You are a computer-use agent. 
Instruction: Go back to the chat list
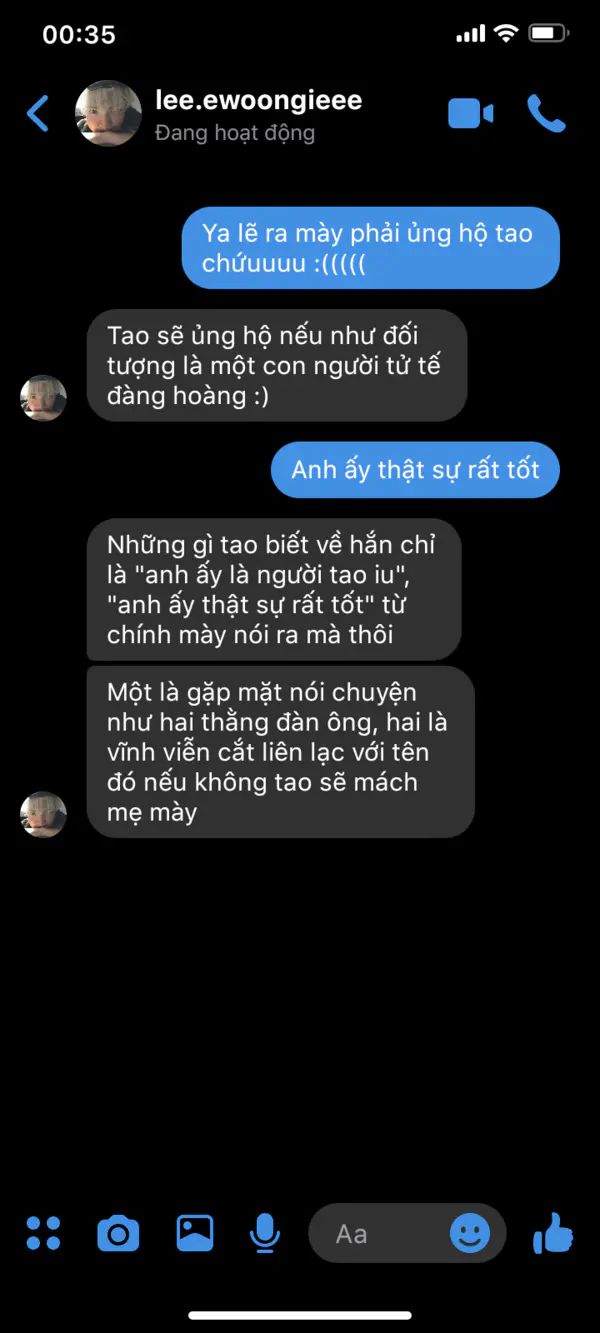(x=37, y=114)
